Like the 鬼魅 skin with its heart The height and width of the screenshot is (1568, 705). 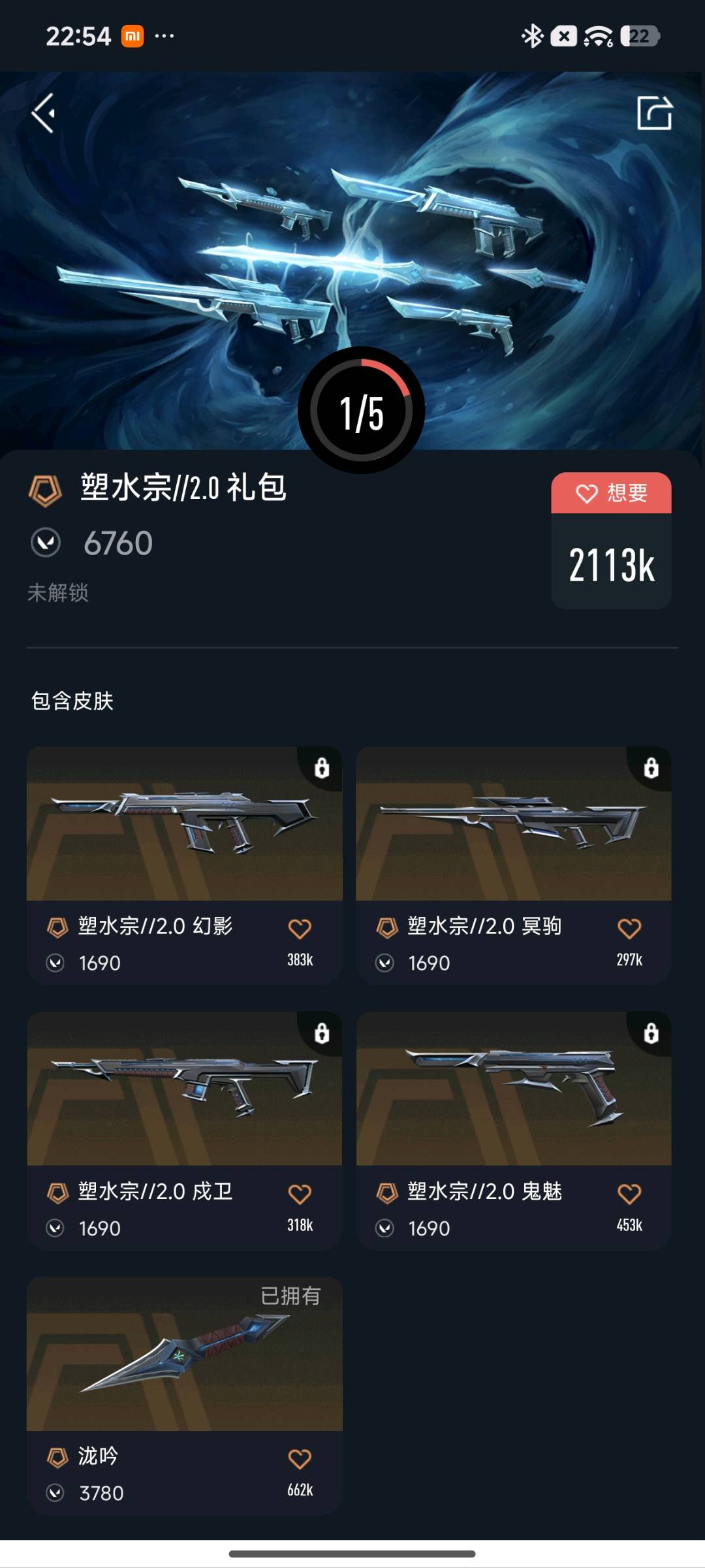click(x=629, y=1194)
